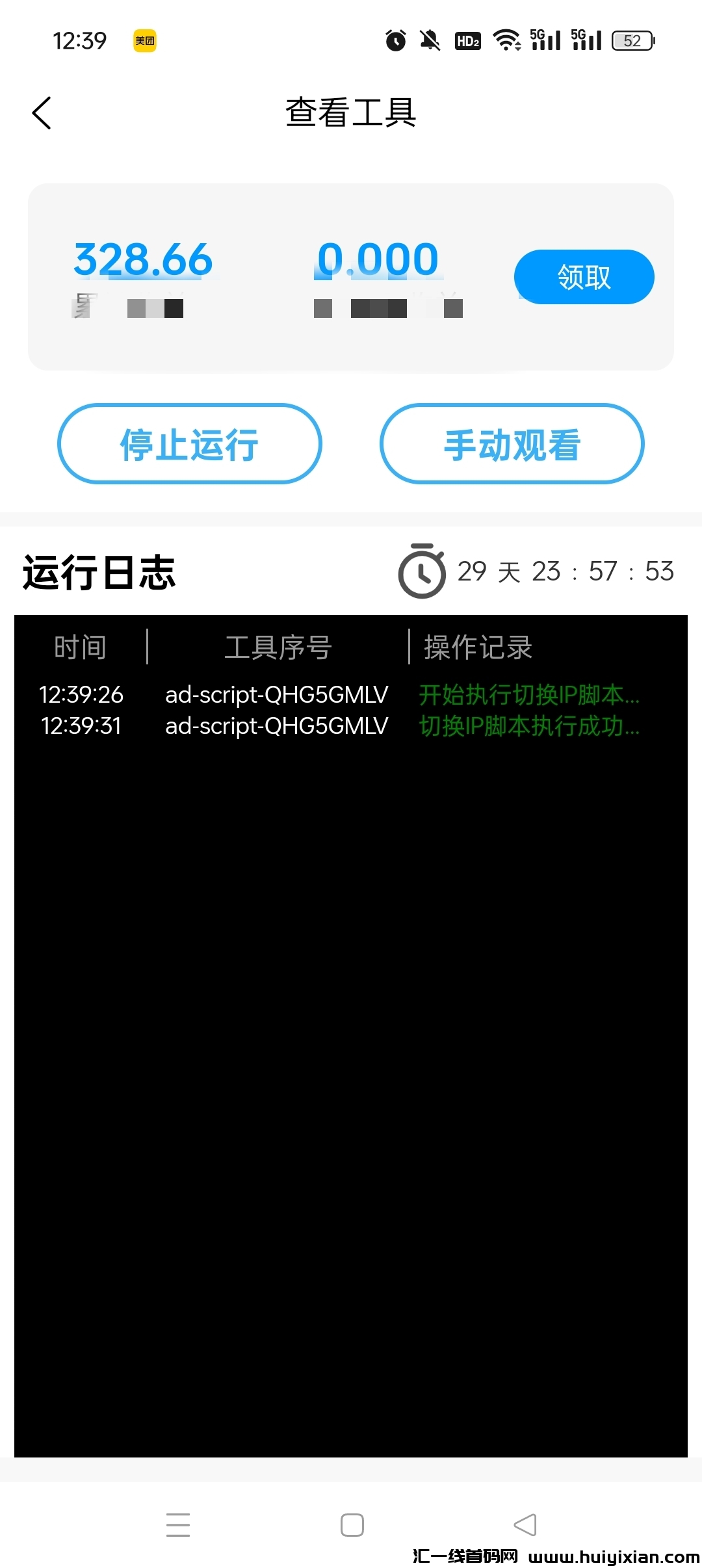702x1568 pixels.
Task: Tap the back arrow to exit 查看工具
Action: point(42,112)
